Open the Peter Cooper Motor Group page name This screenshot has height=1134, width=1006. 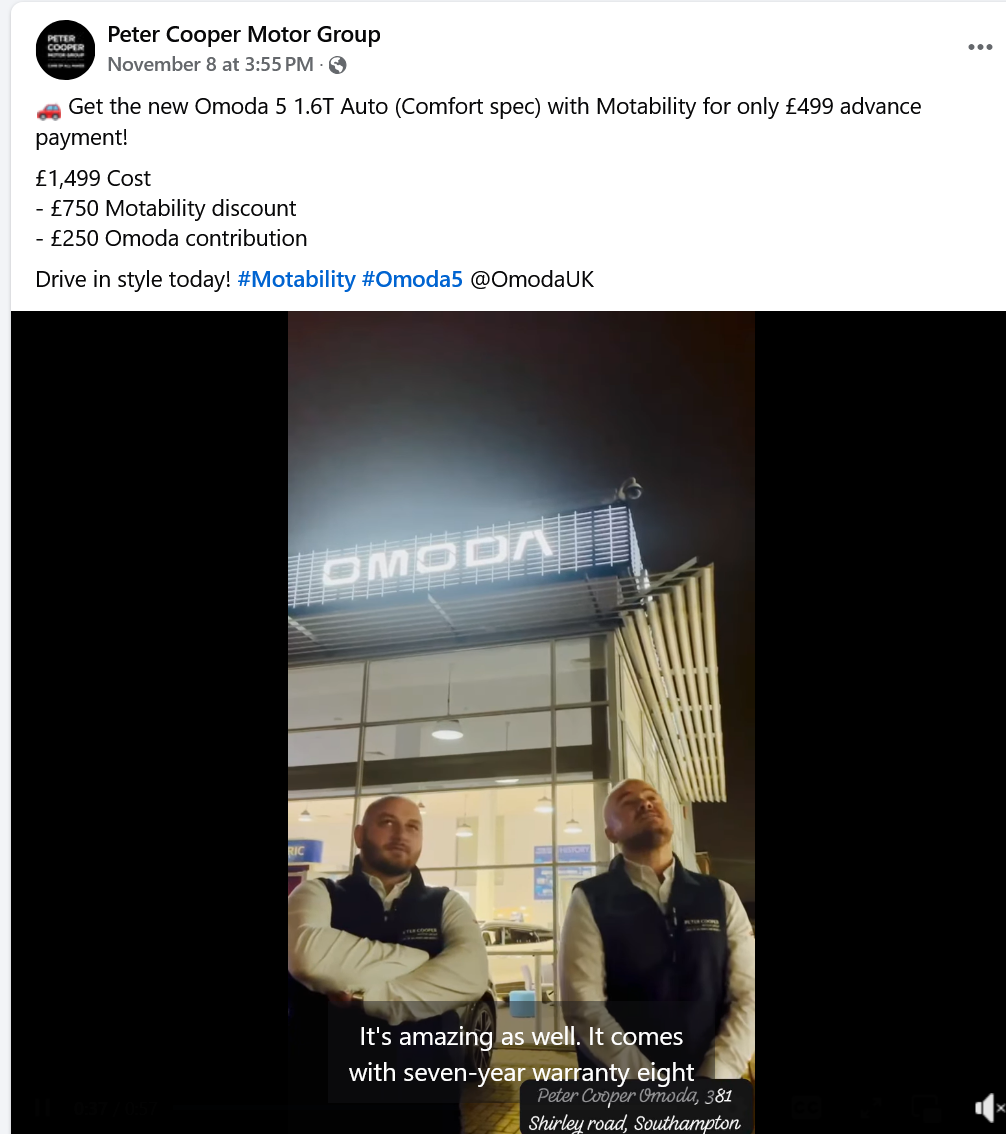click(x=244, y=34)
